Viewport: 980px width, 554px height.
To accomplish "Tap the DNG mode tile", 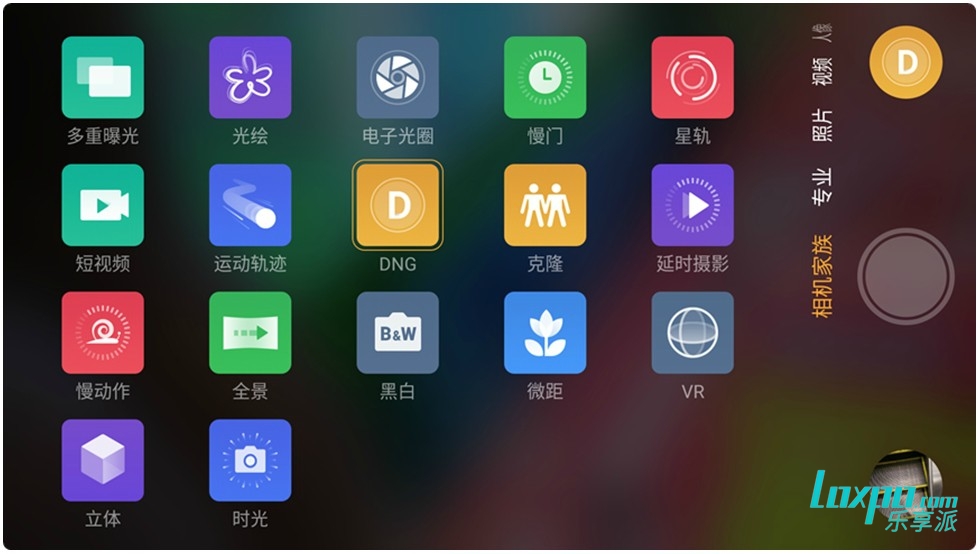I will click(398, 205).
